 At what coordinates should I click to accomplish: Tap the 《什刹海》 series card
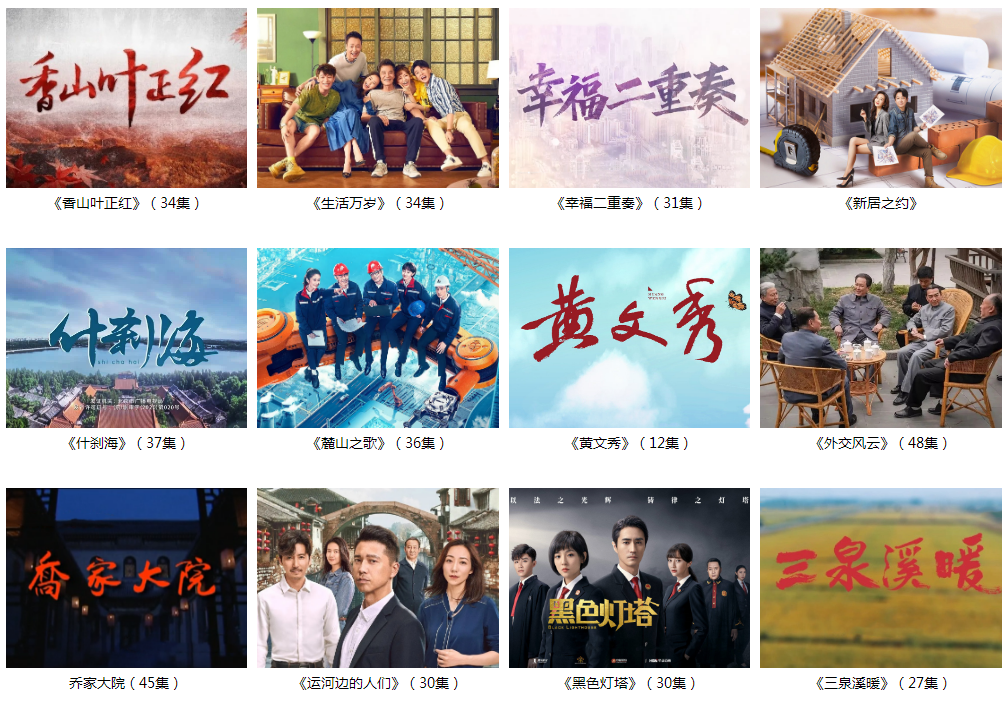point(126,338)
